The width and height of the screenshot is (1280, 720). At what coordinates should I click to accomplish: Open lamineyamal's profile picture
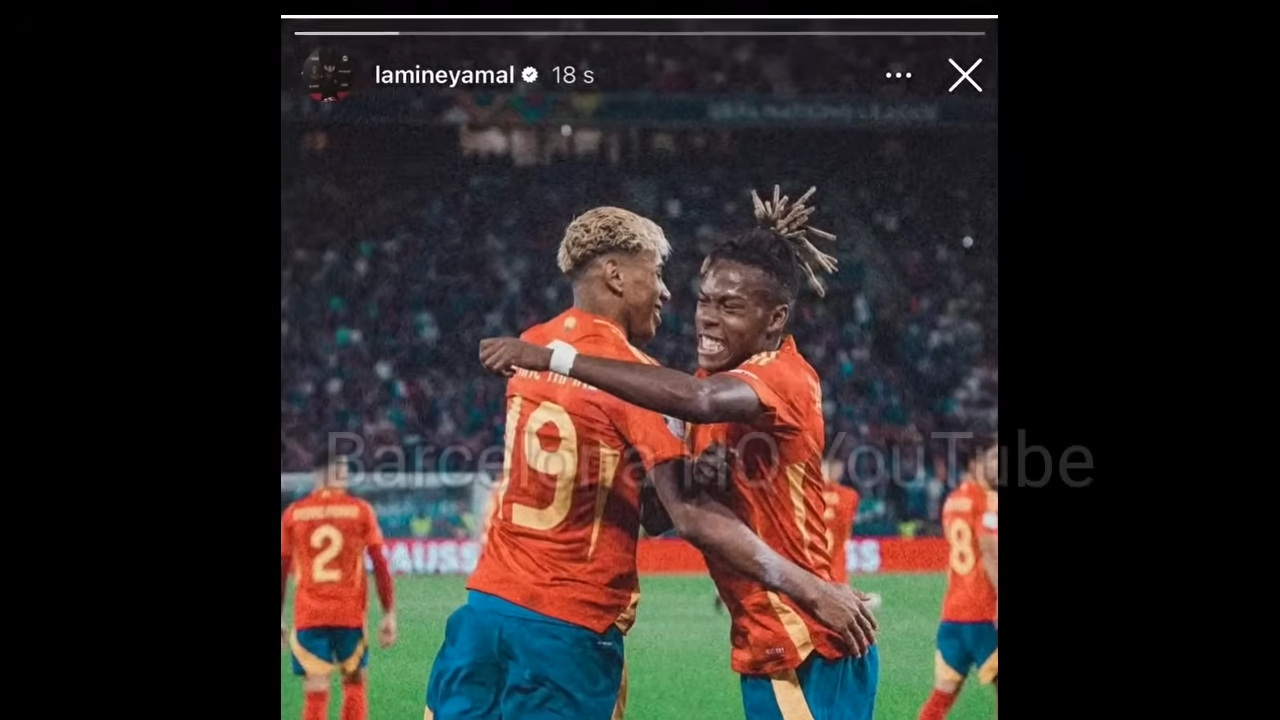click(x=328, y=75)
